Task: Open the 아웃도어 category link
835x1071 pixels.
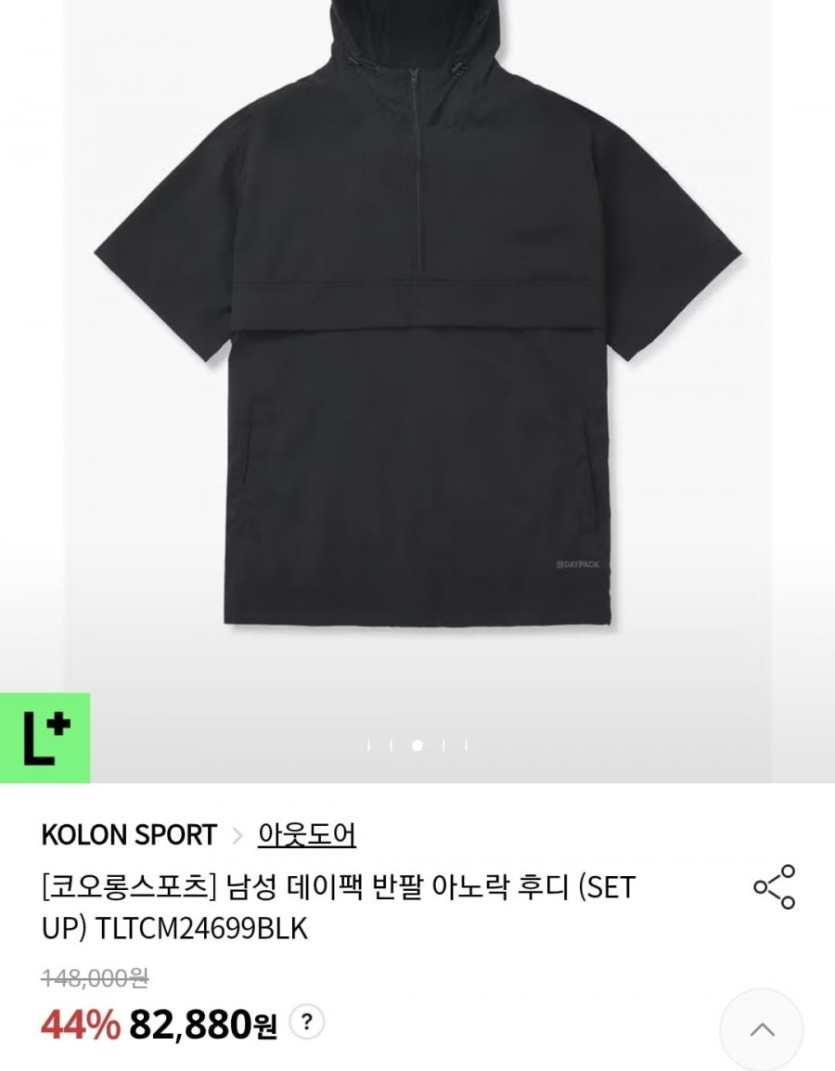Action: click(306, 834)
